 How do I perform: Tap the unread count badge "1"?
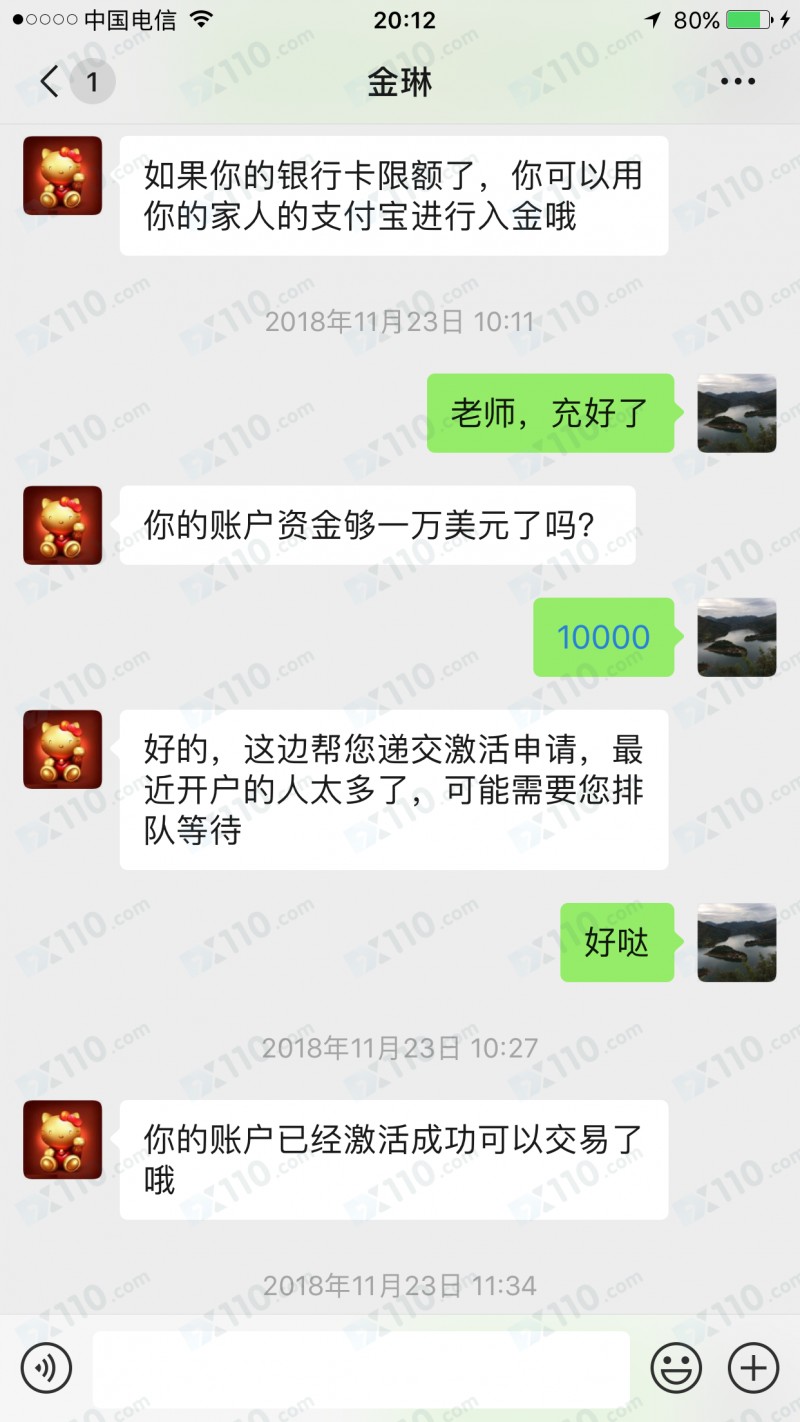[x=93, y=82]
